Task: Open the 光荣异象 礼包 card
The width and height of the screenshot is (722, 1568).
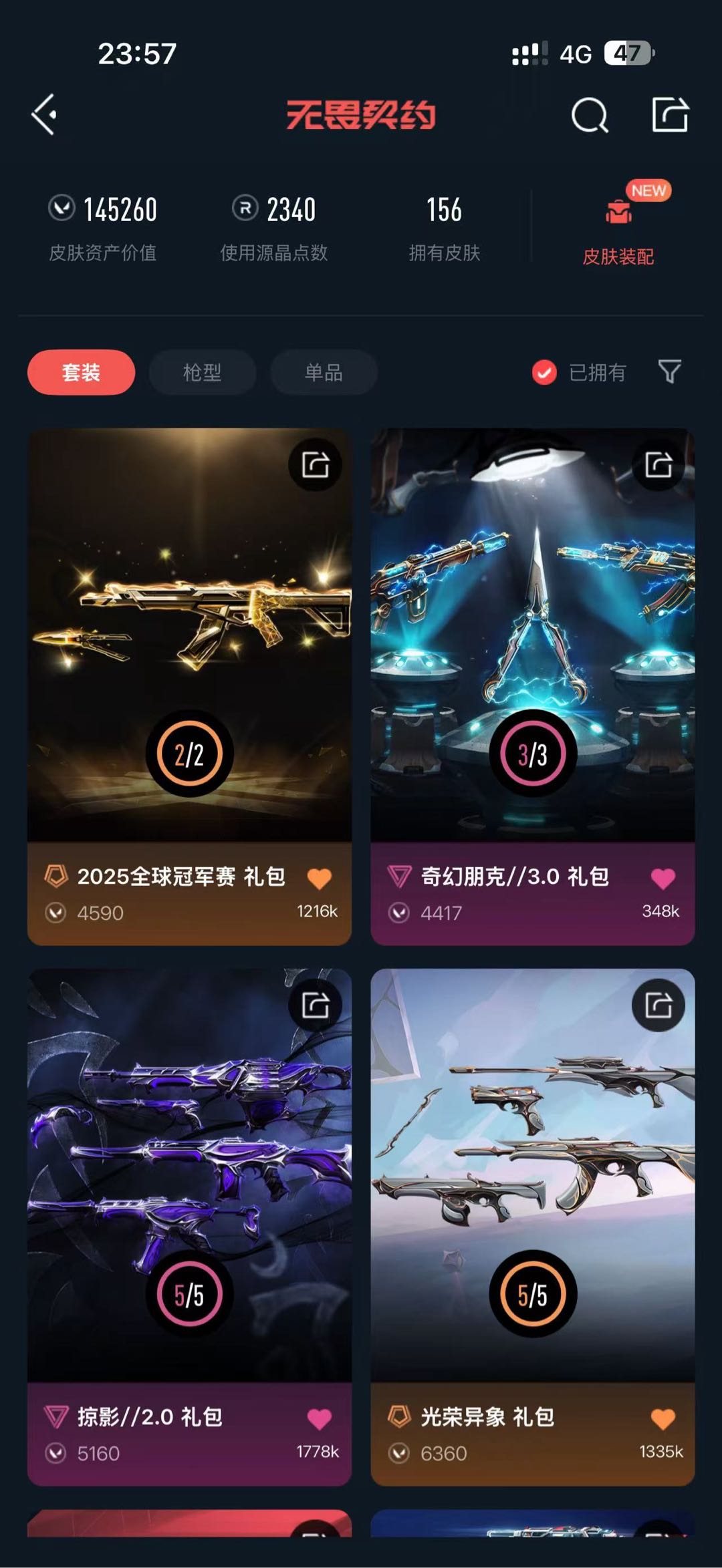Action: (x=533, y=1176)
